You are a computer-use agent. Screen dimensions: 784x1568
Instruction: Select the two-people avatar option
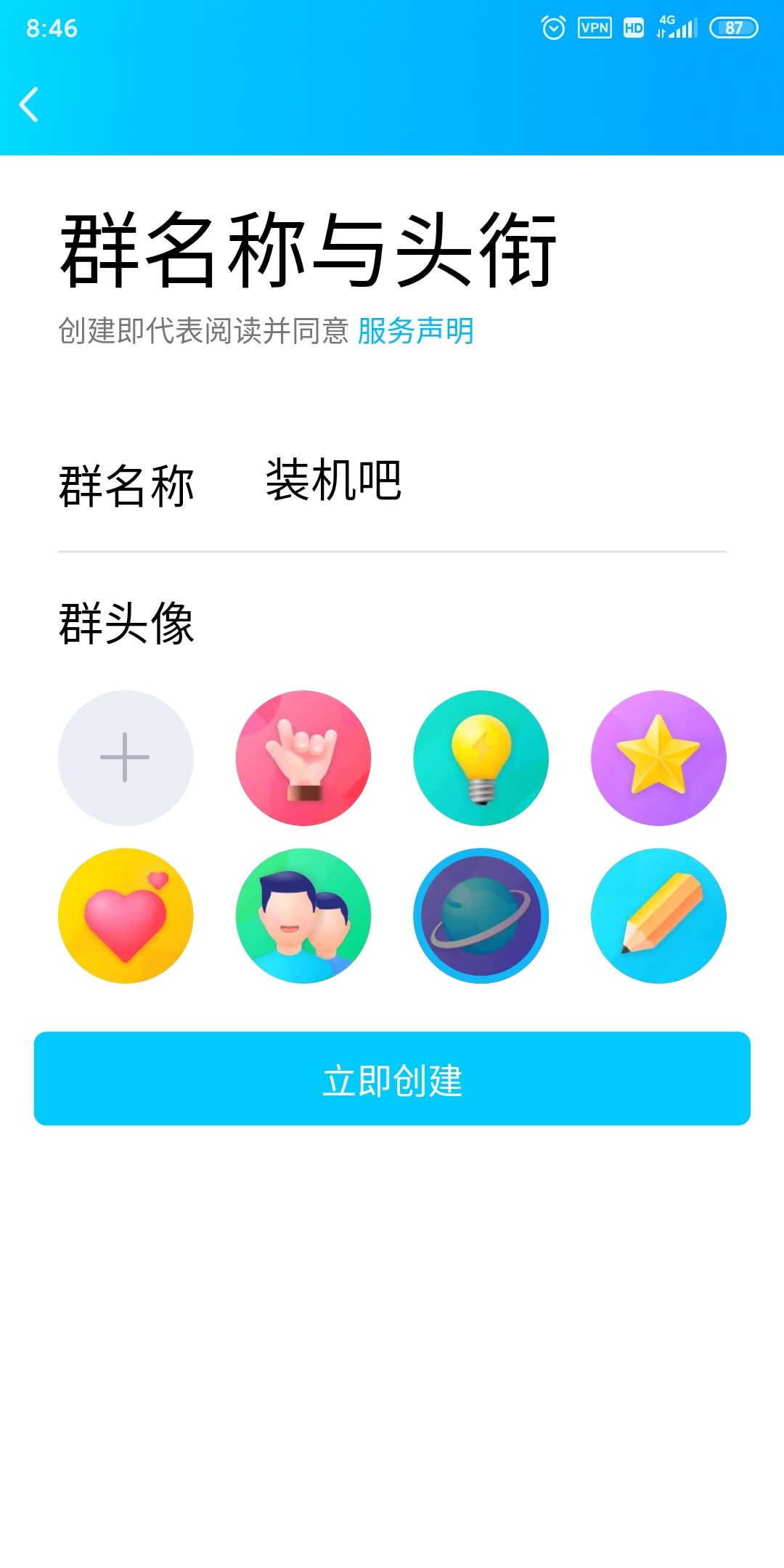pyautogui.click(x=303, y=916)
